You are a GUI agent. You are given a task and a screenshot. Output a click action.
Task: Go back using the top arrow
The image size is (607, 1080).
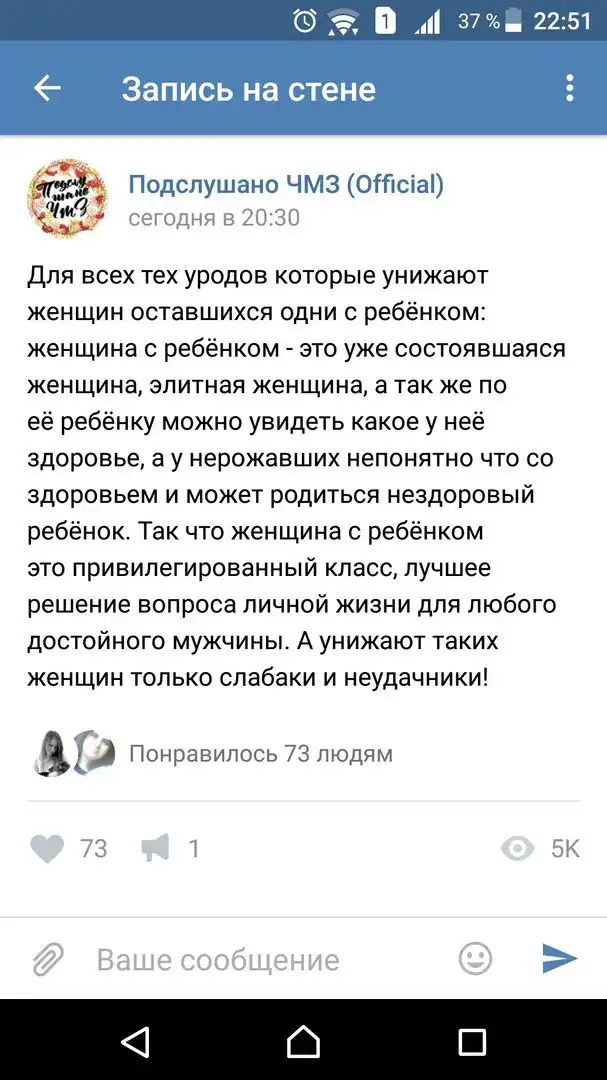pyautogui.click(x=47, y=89)
